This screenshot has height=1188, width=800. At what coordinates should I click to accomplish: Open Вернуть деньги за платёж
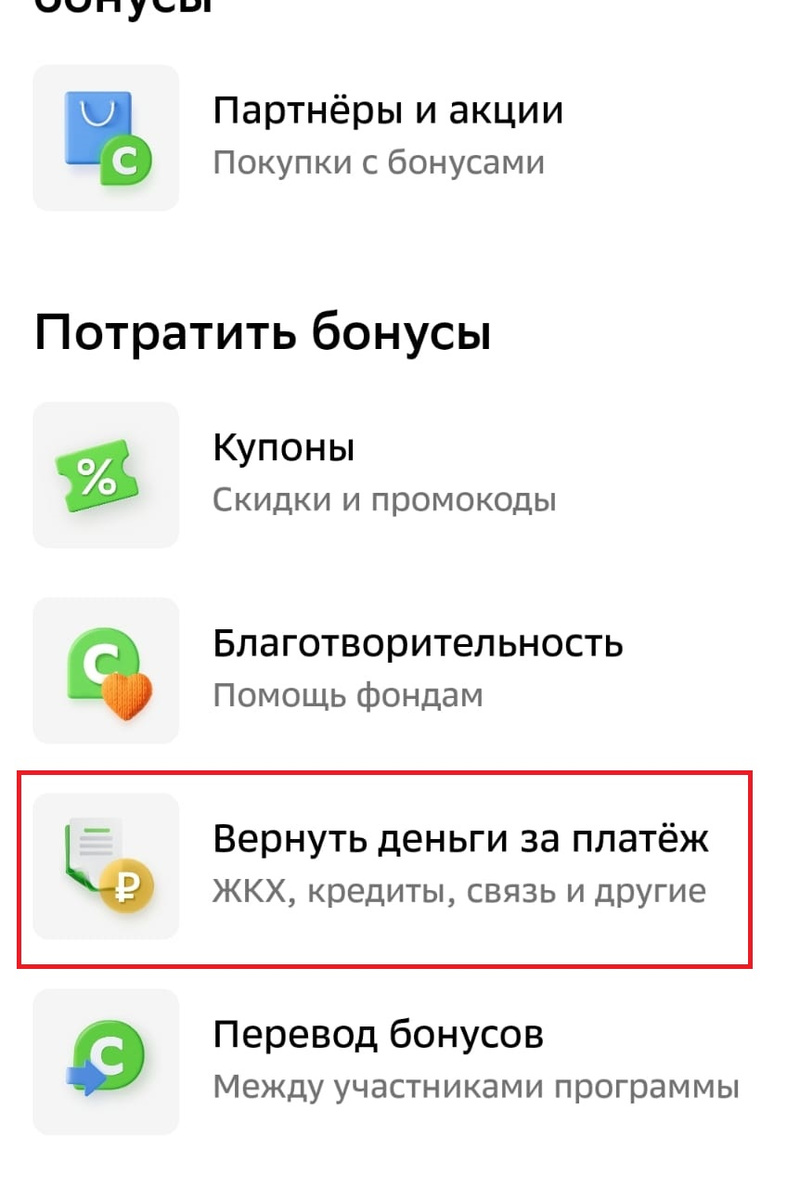(460, 865)
